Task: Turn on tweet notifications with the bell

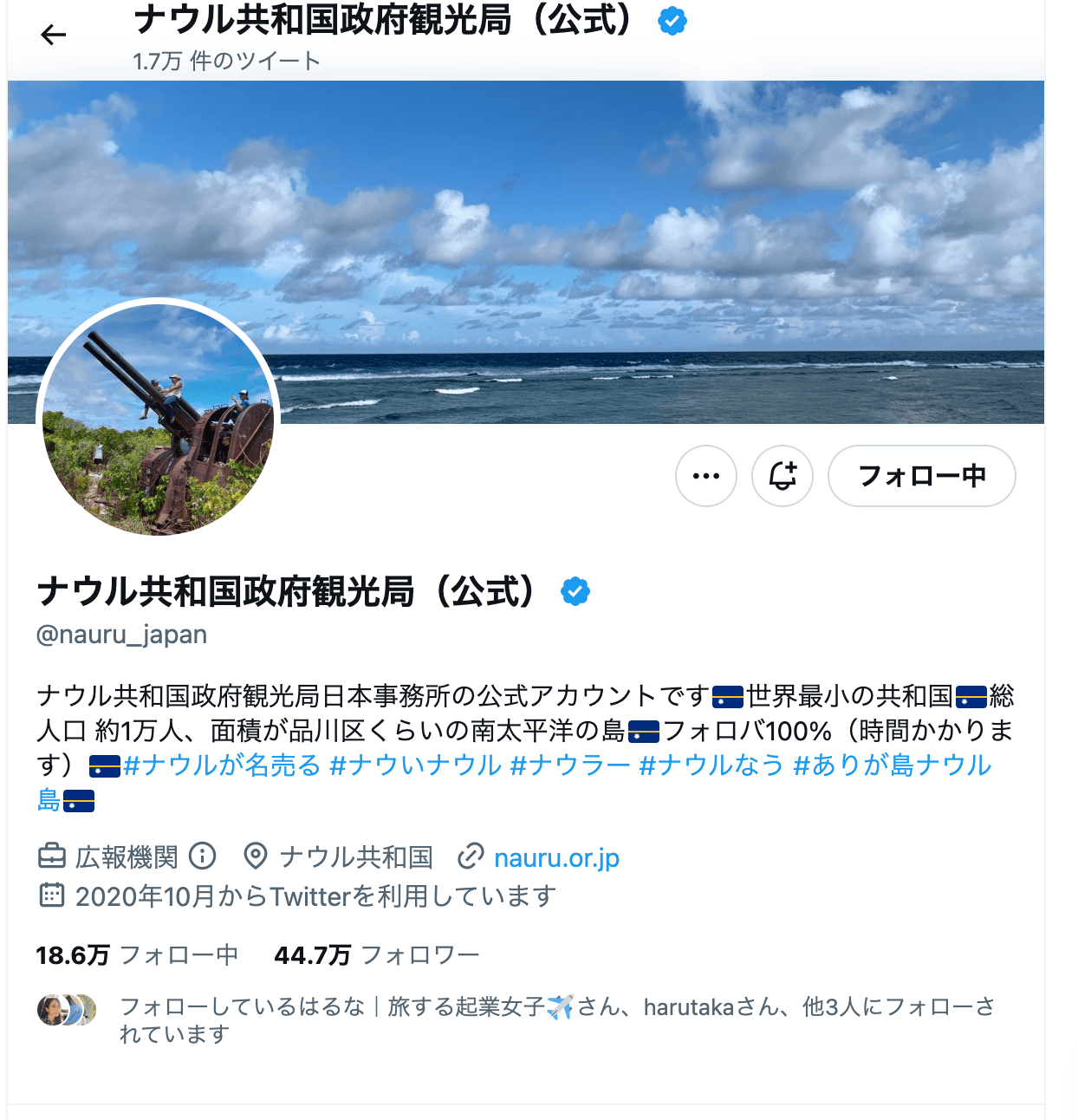Action: pyautogui.click(x=782, y=476)
